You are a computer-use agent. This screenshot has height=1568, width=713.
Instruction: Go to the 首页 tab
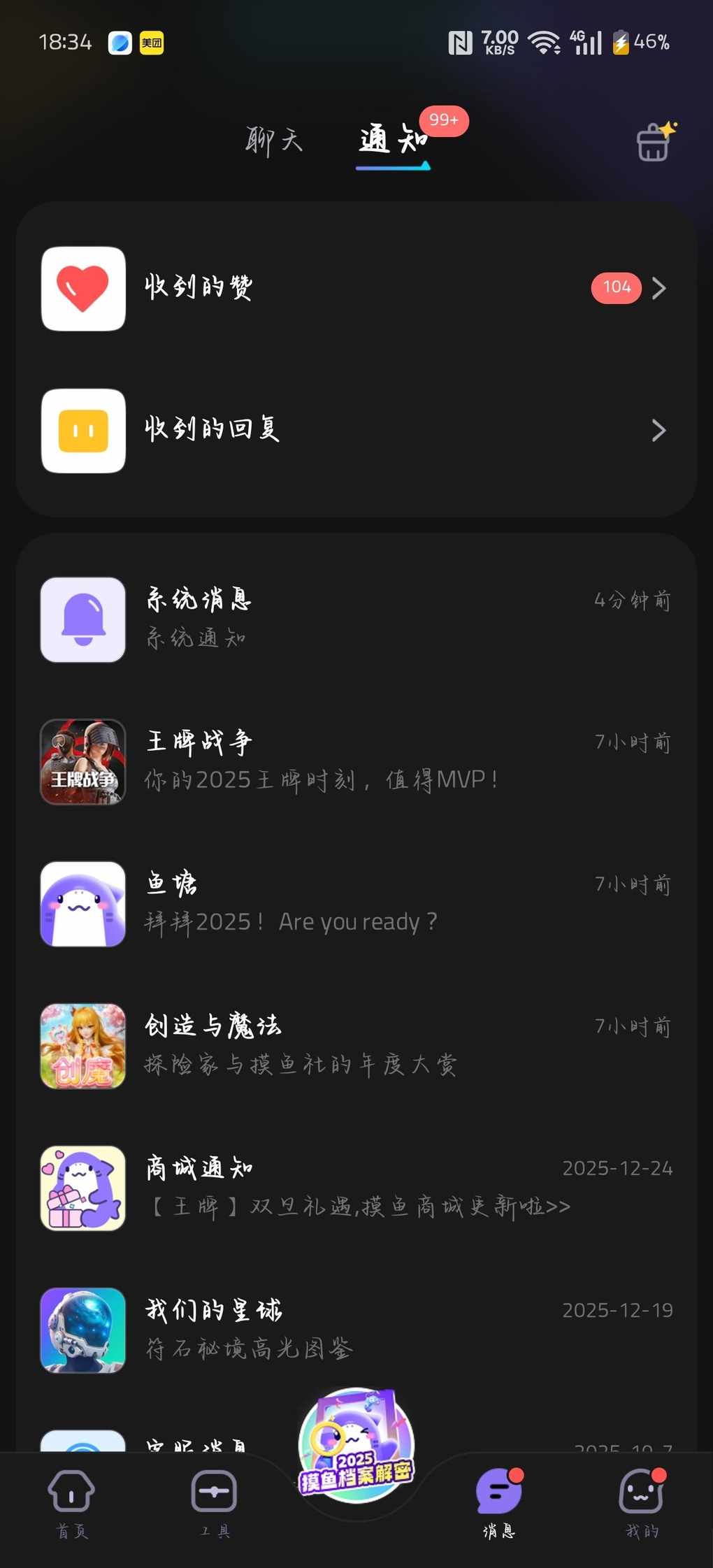[x=71, y=1503]
